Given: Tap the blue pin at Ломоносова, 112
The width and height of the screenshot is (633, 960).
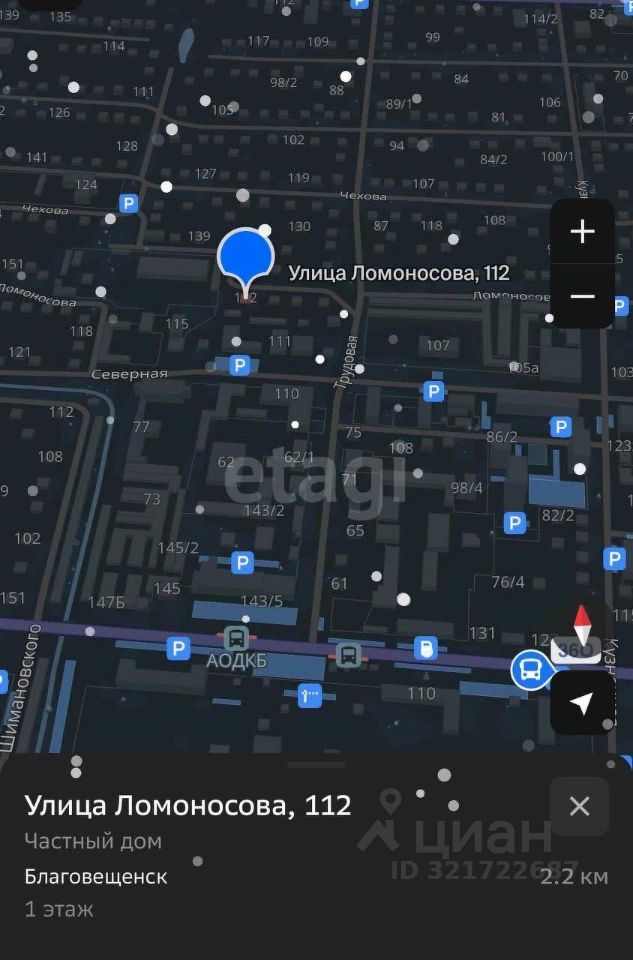Looking at the screenshot, I should click(246, 255).
